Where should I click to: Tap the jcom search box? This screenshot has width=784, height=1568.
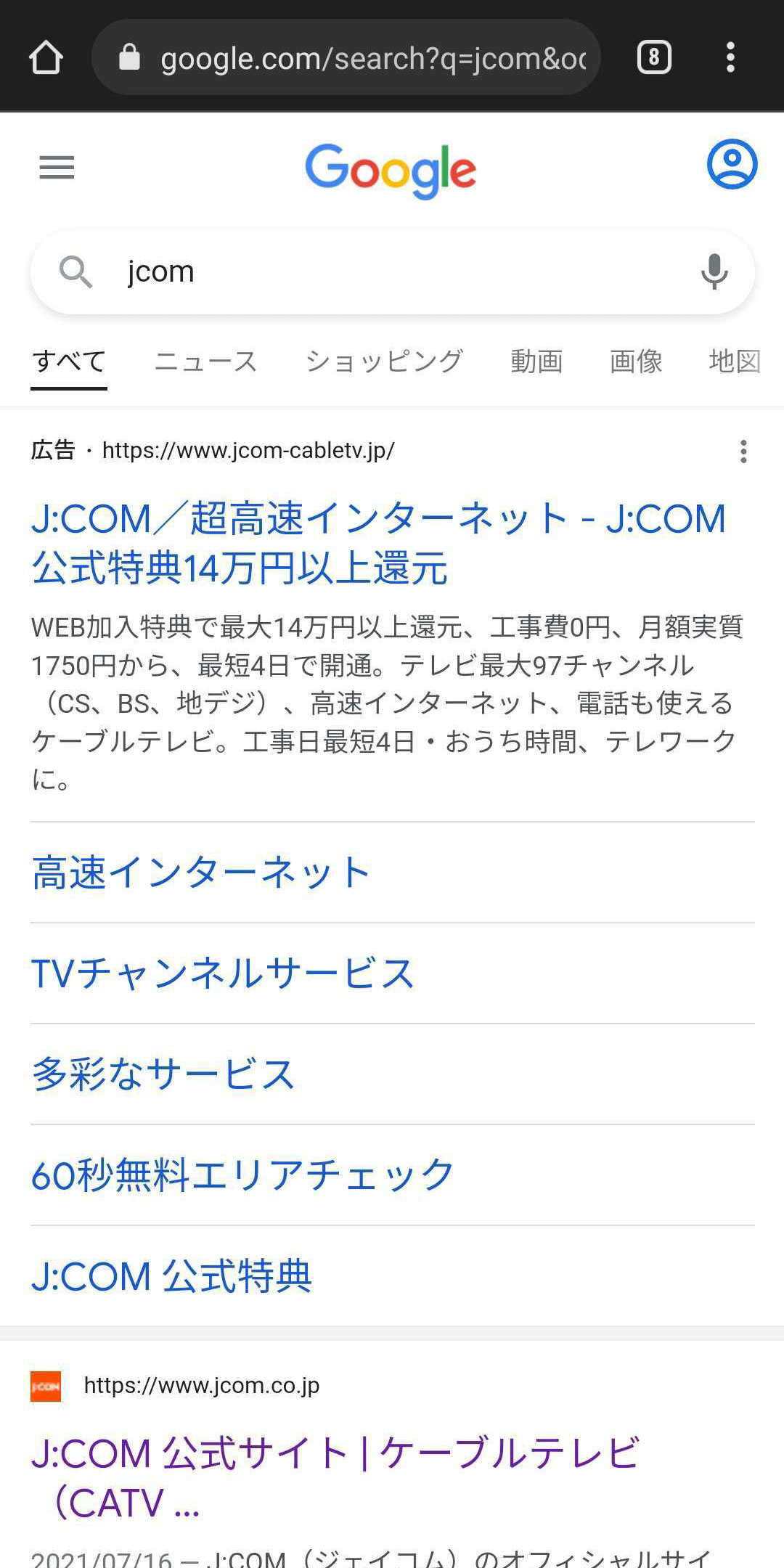(392, 272)
